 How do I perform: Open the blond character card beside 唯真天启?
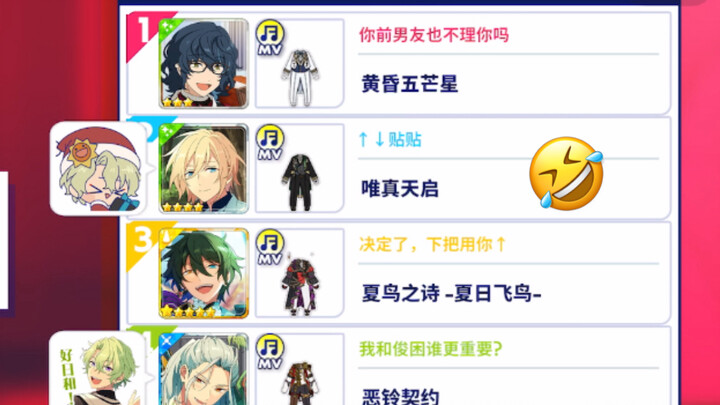tap(203, 168)
